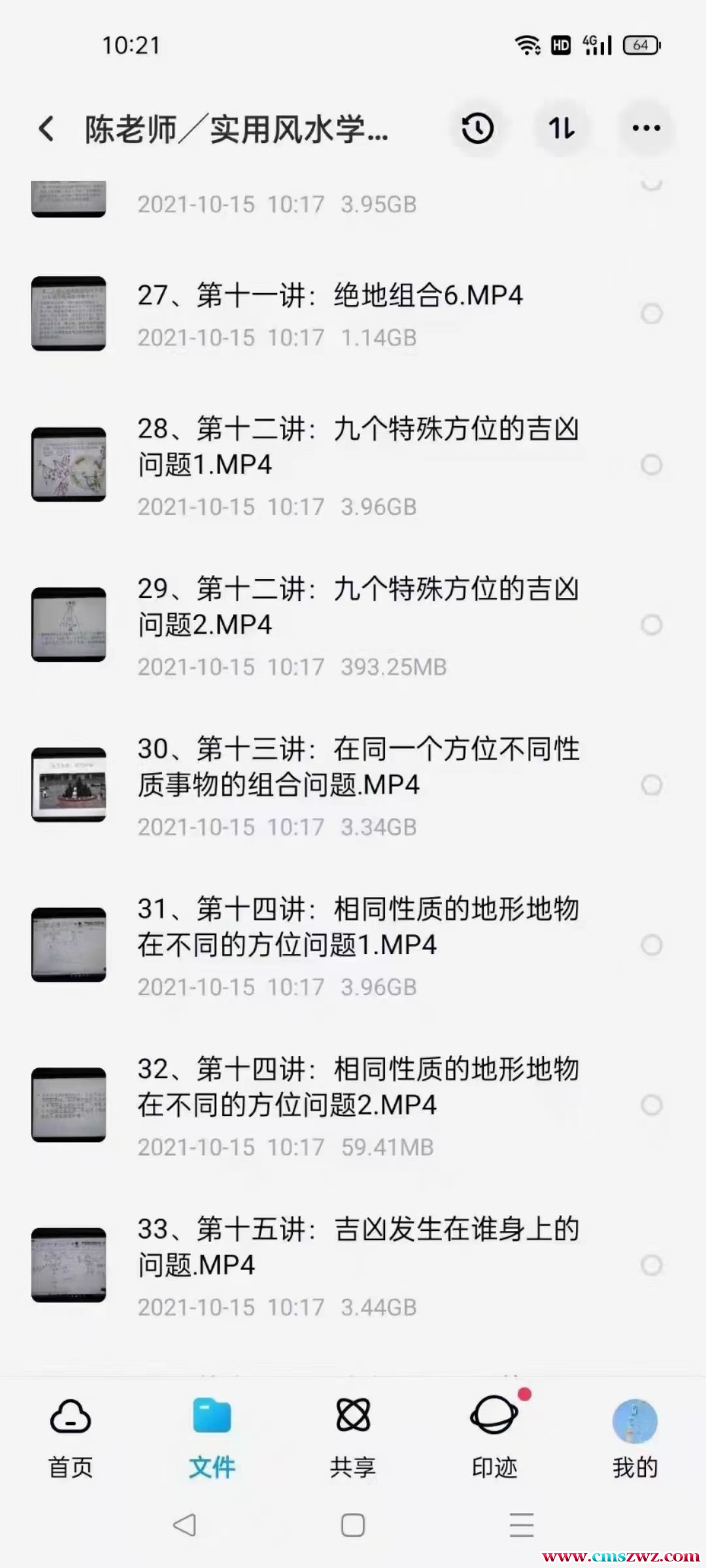Select the checkbox for file 27
706x1568 pixels.
[x=651, y=314]
